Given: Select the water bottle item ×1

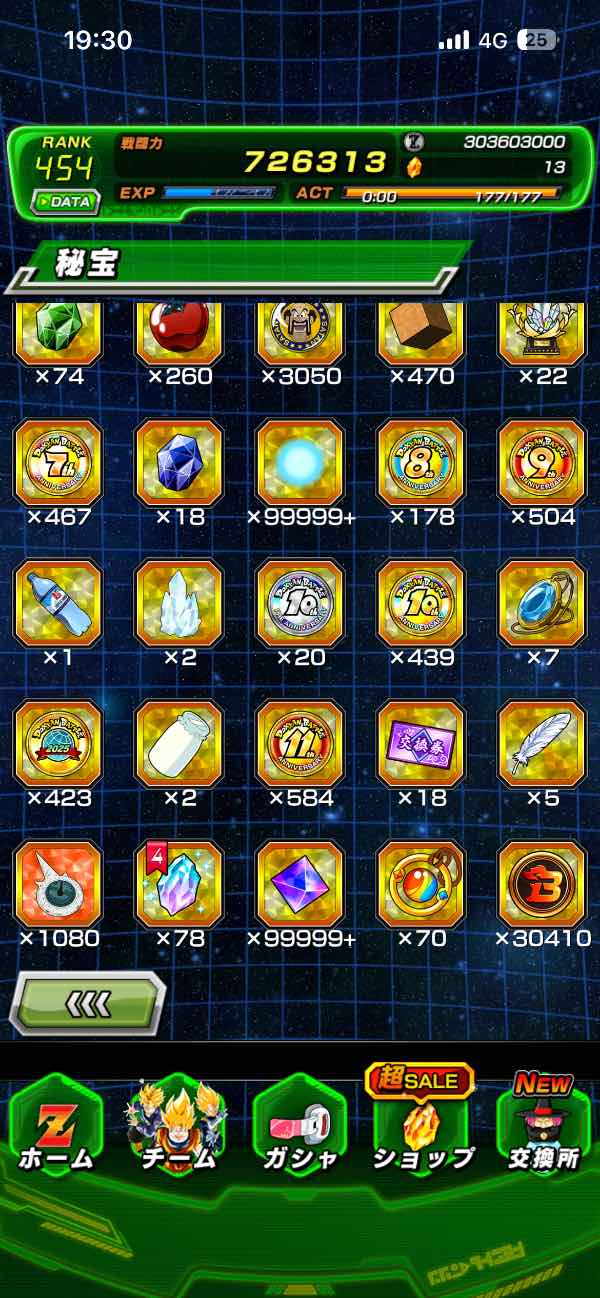Looking at the screenshot, I should click(x=58, y=603).
